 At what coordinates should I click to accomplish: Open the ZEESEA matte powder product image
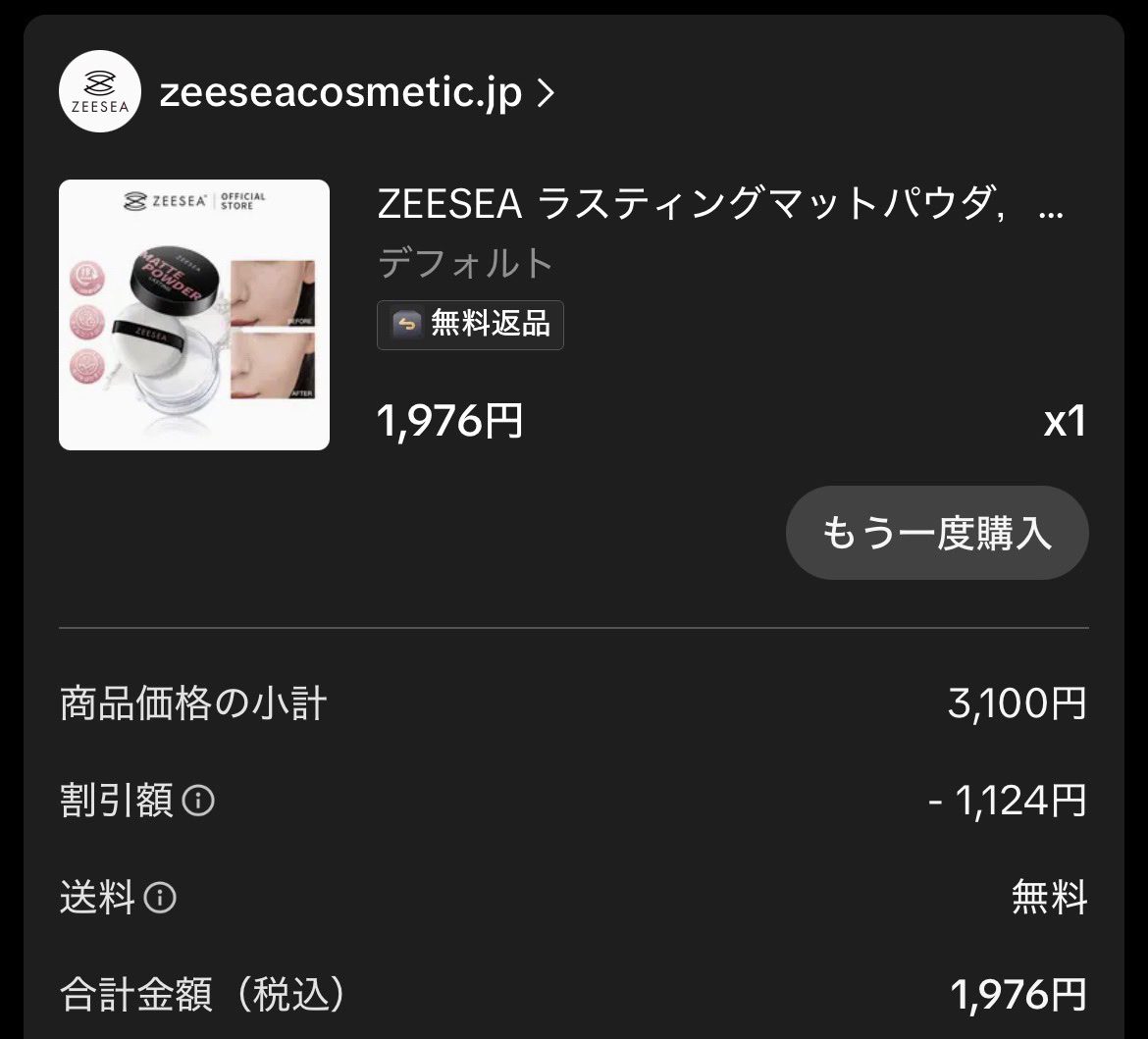click(x=194, y=315)
